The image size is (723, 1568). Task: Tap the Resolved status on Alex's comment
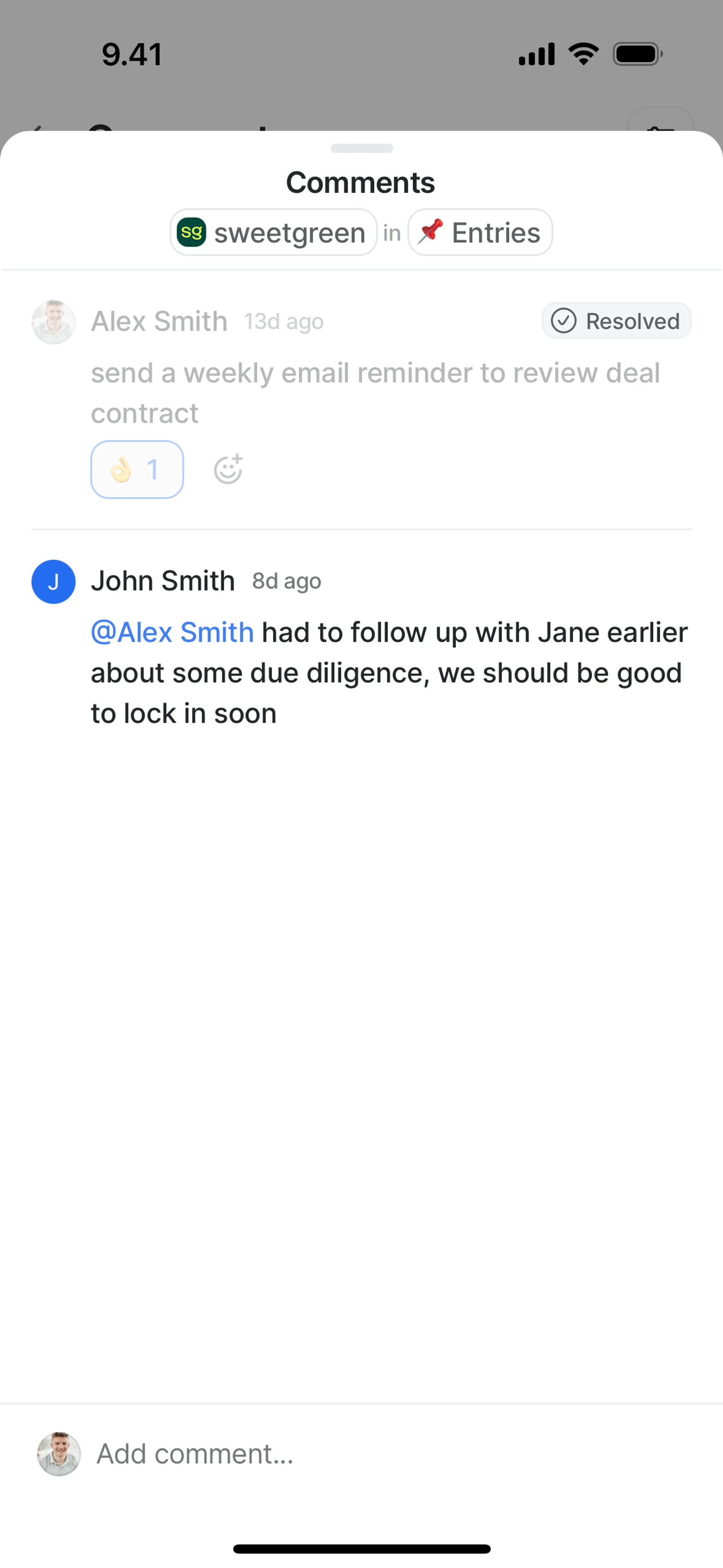point(616,321)
